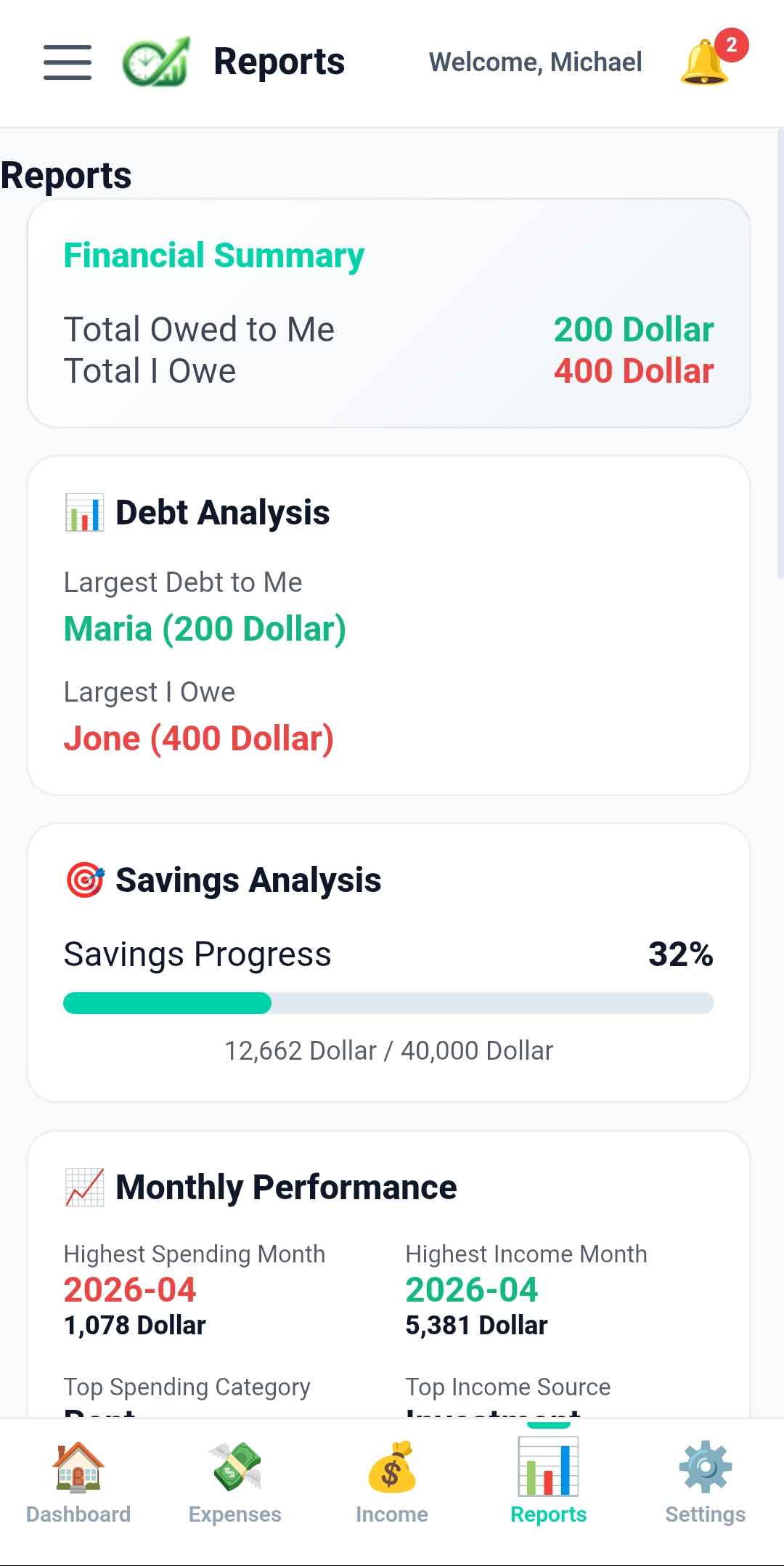This screenshot has width=784, height=1566.
Task: Click the Welcome, Michael greeting
Action: 535,62
